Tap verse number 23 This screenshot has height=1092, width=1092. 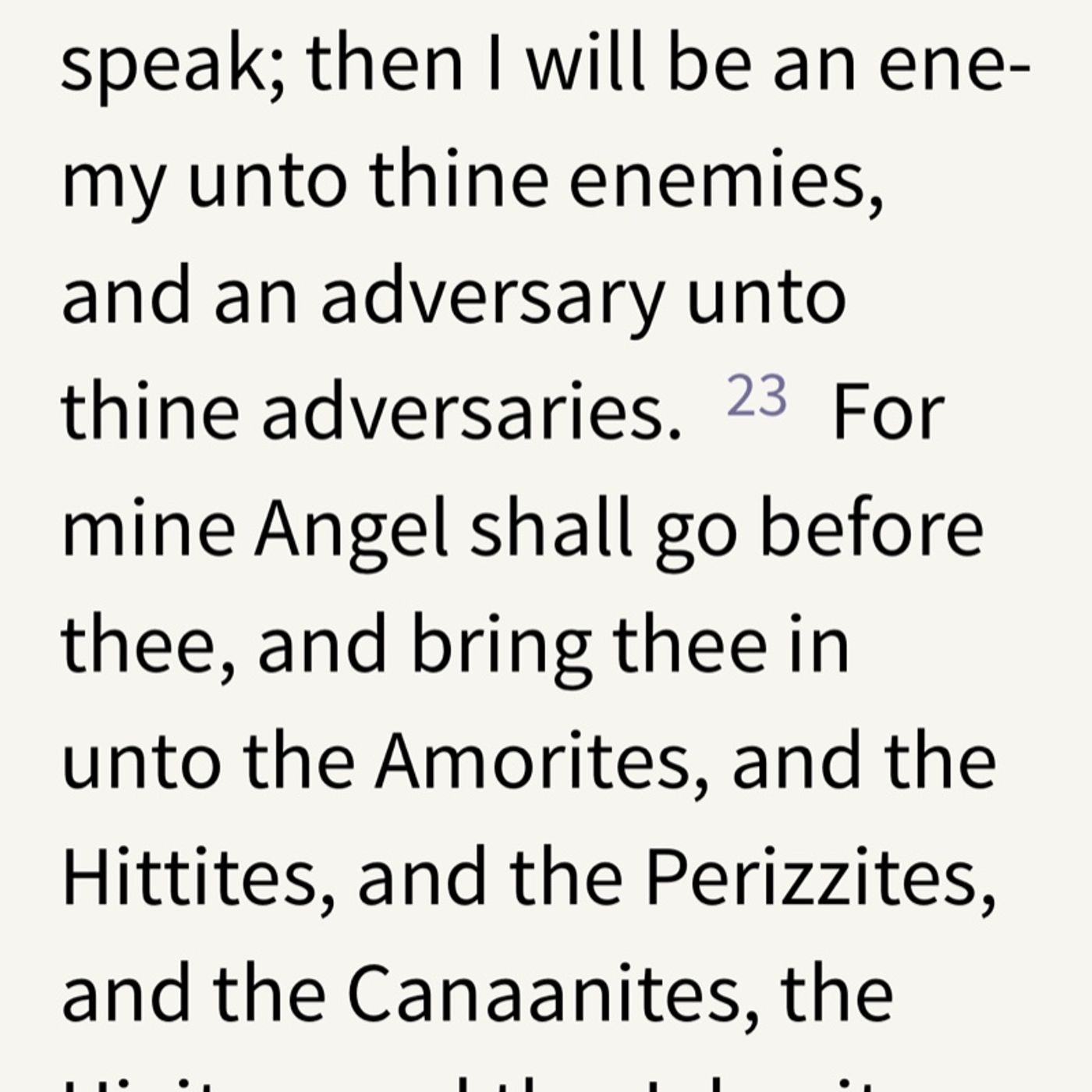pyautogui.click(x=756, y=396)
